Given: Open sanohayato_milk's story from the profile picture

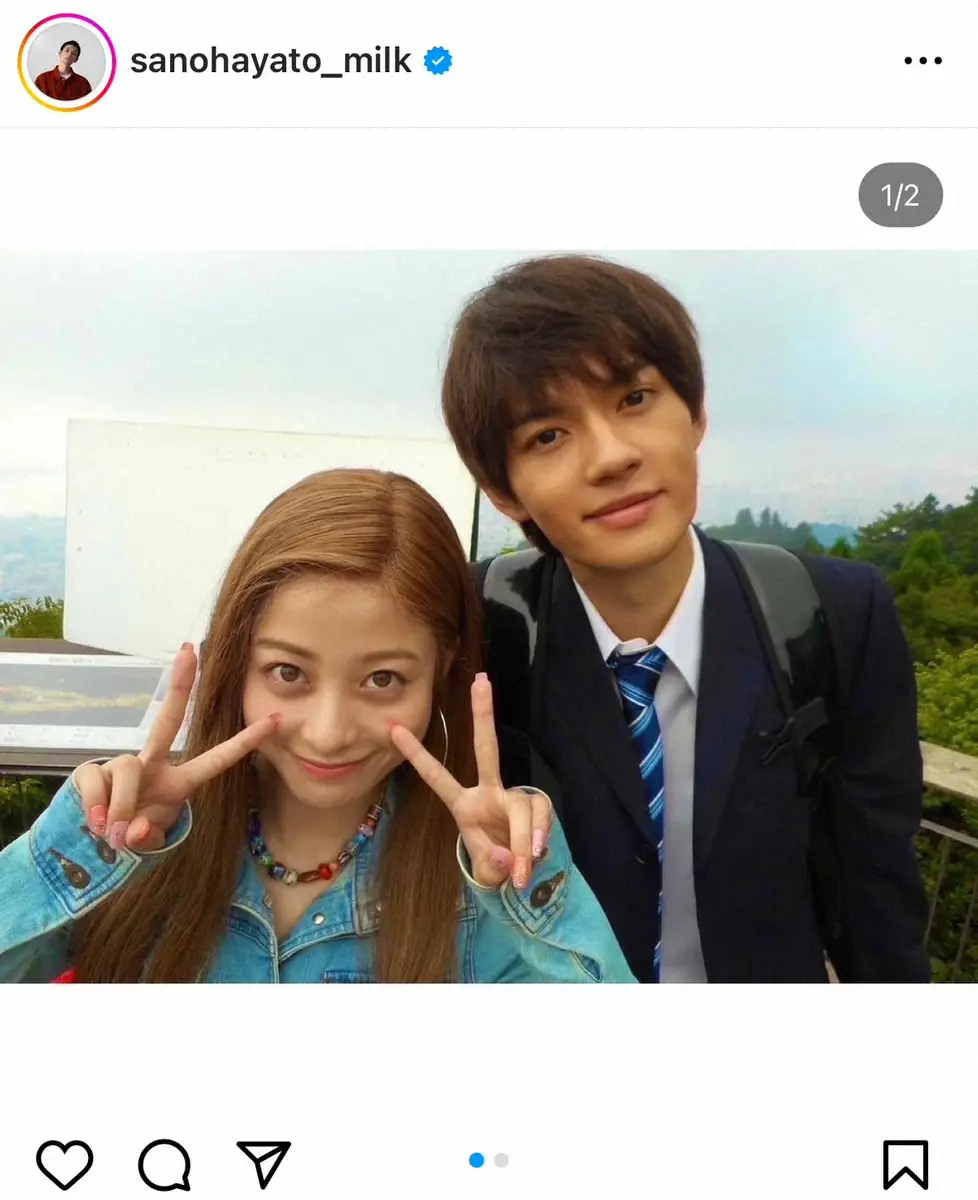Looking at the screenshot, I should pos(66,62).
